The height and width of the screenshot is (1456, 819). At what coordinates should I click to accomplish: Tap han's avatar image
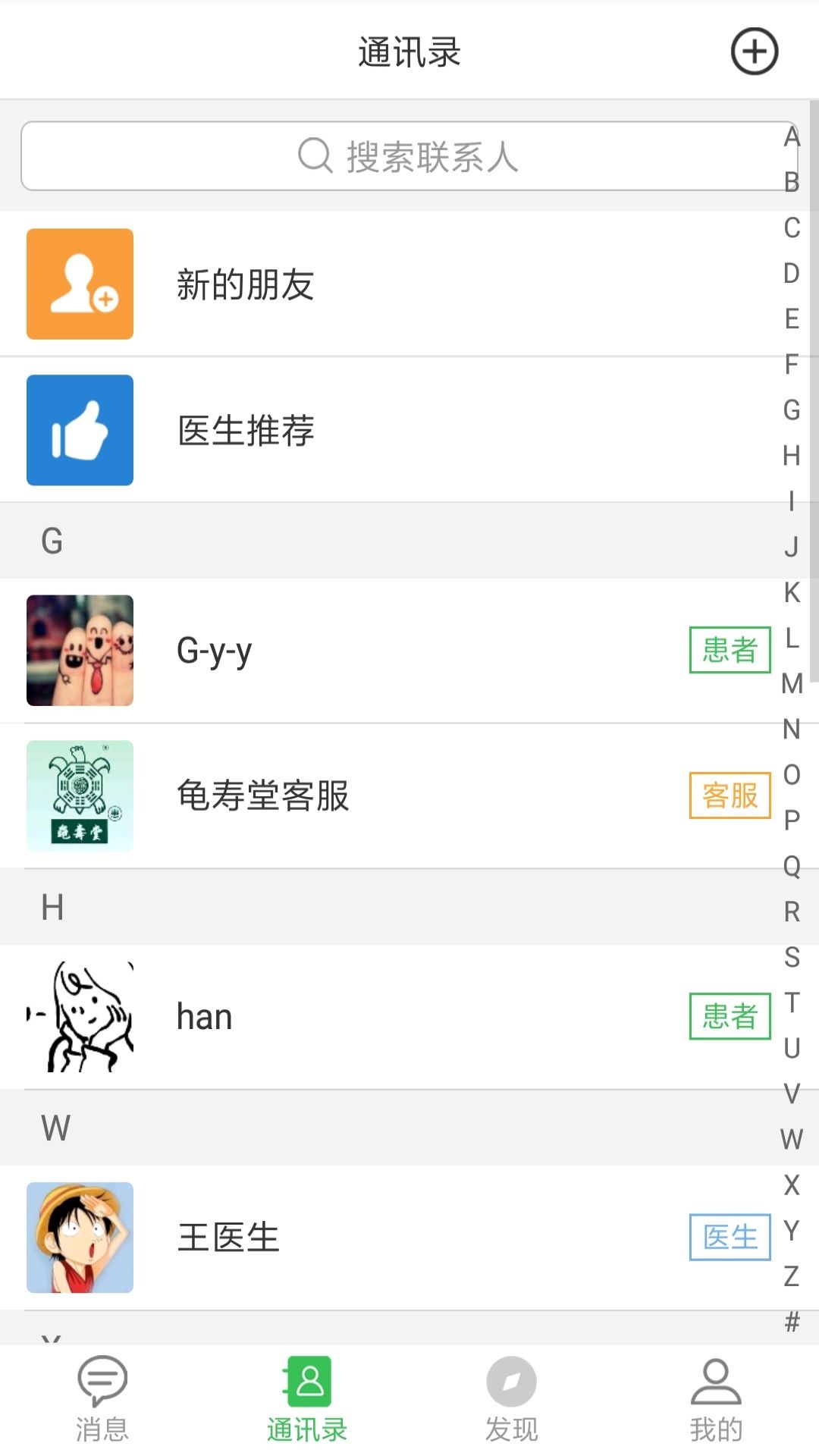[80, 1016]
